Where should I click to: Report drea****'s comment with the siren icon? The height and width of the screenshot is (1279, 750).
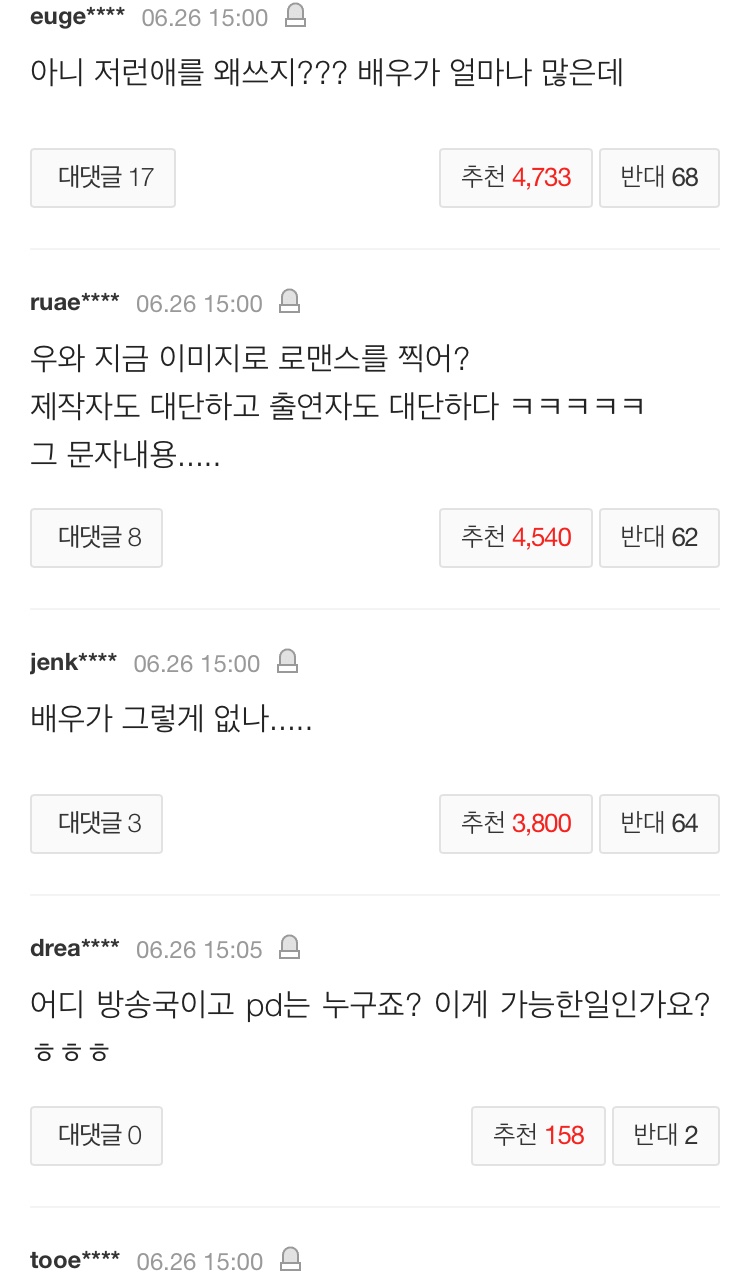pyautogui.click(x=289, y=947)
